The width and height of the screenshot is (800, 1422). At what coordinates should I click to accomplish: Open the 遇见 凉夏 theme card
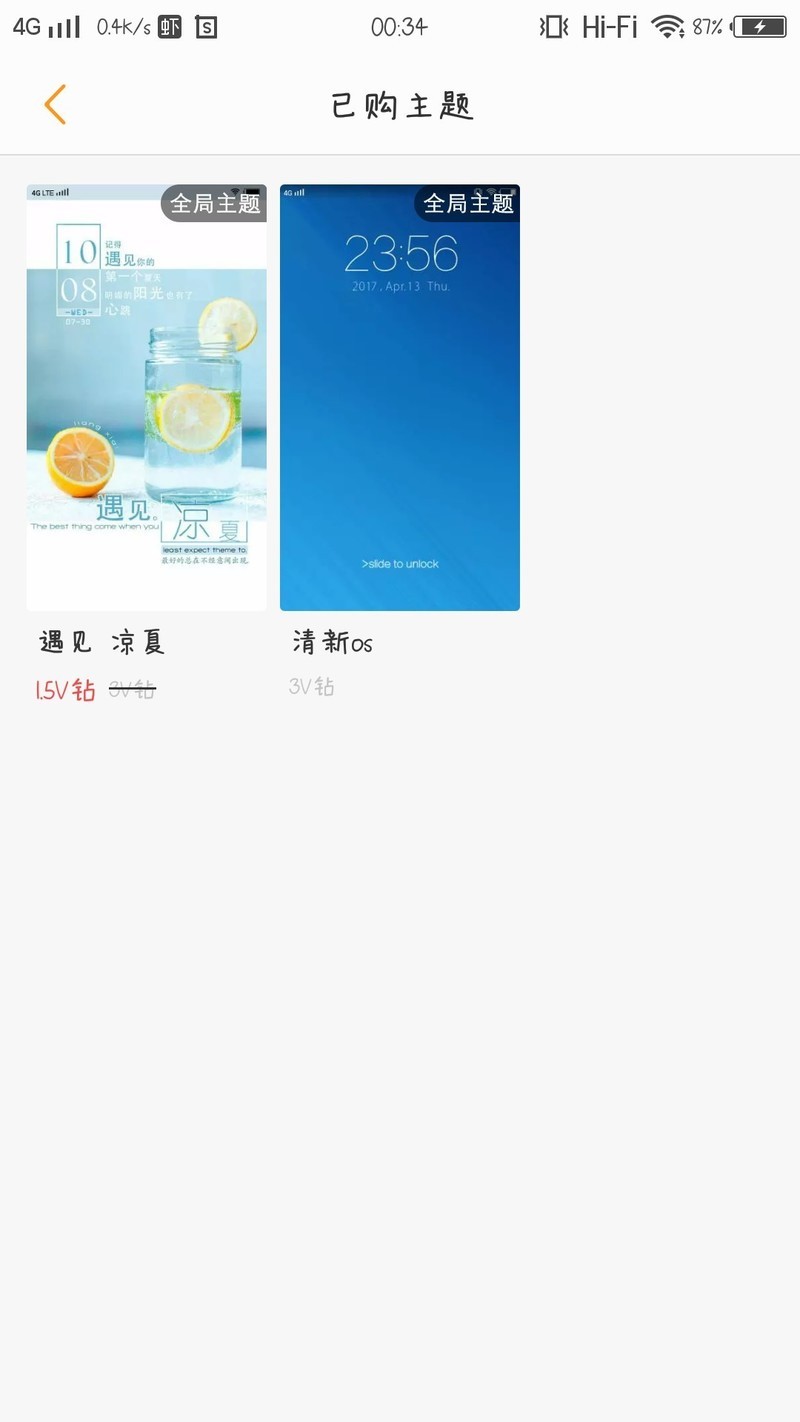pos(146,398)
